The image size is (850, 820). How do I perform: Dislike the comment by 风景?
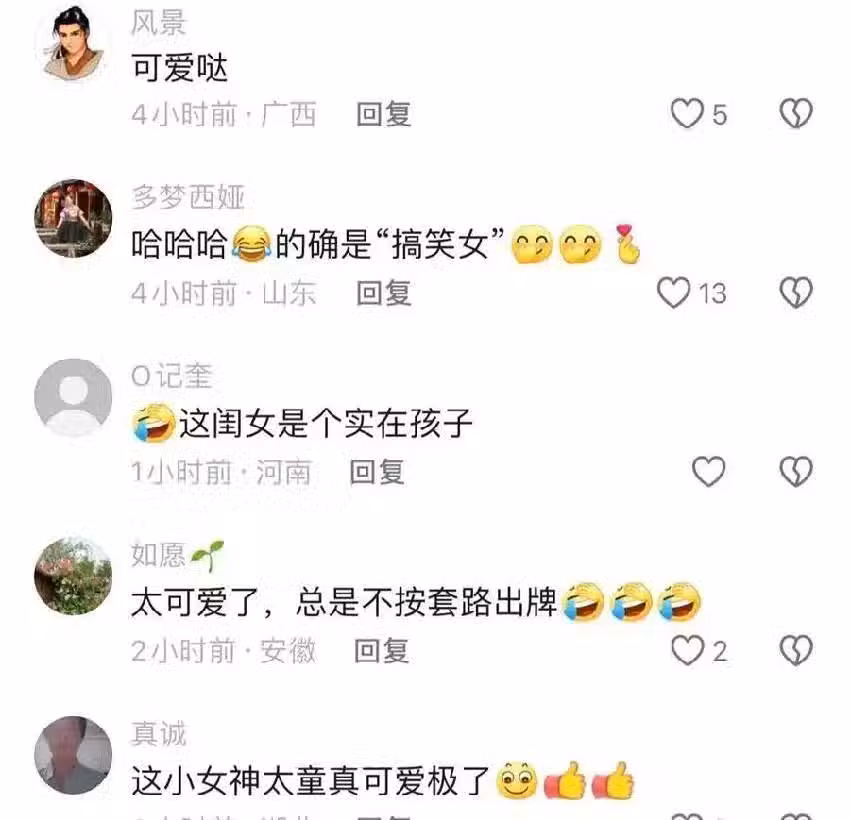796,115
